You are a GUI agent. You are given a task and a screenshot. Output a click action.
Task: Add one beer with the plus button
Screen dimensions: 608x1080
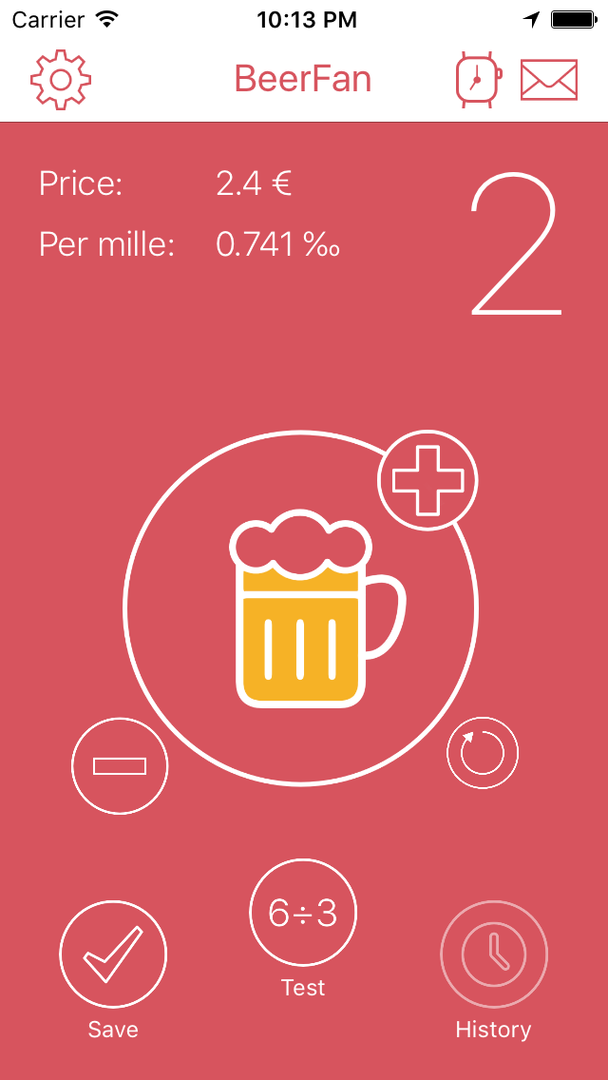point(428,481)
